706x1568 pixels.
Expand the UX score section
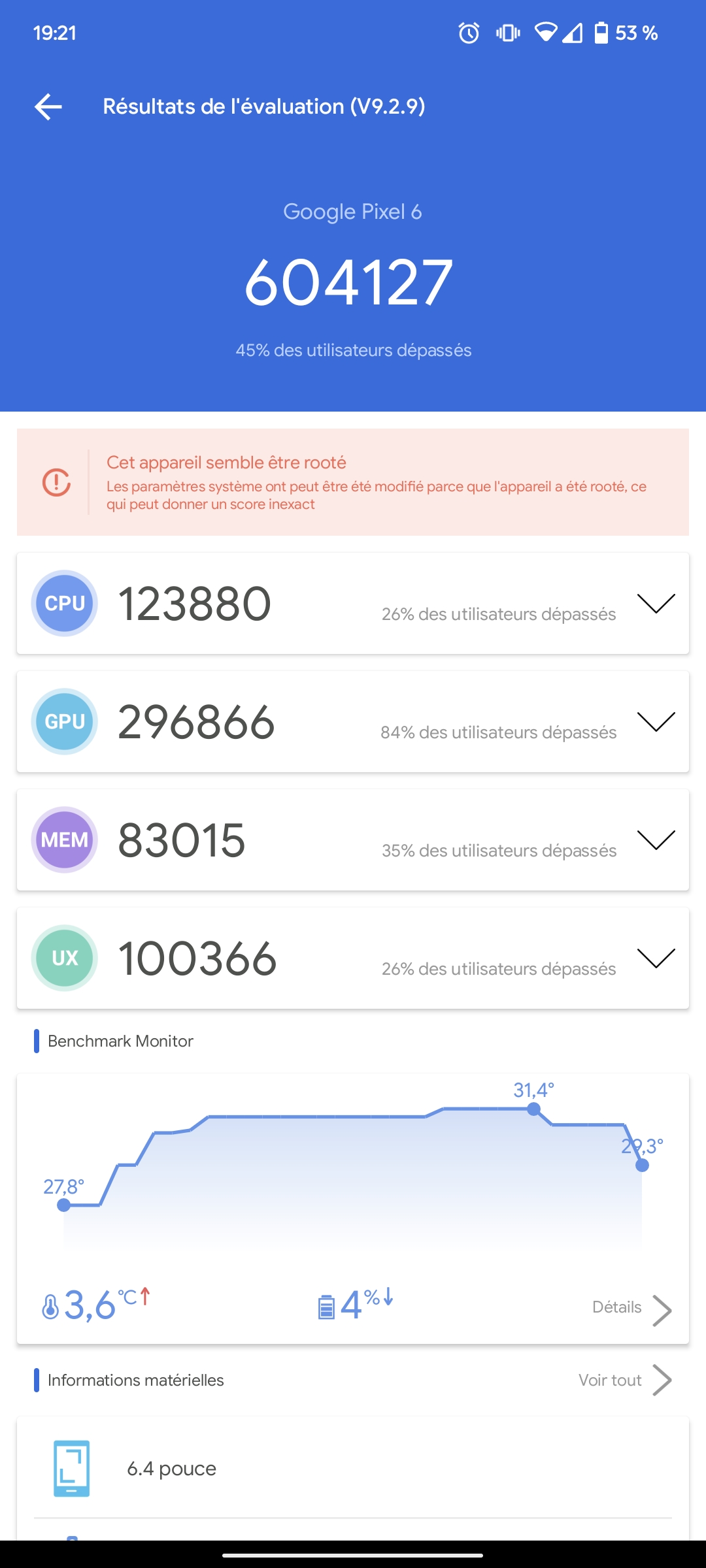[x=656, y=958]
